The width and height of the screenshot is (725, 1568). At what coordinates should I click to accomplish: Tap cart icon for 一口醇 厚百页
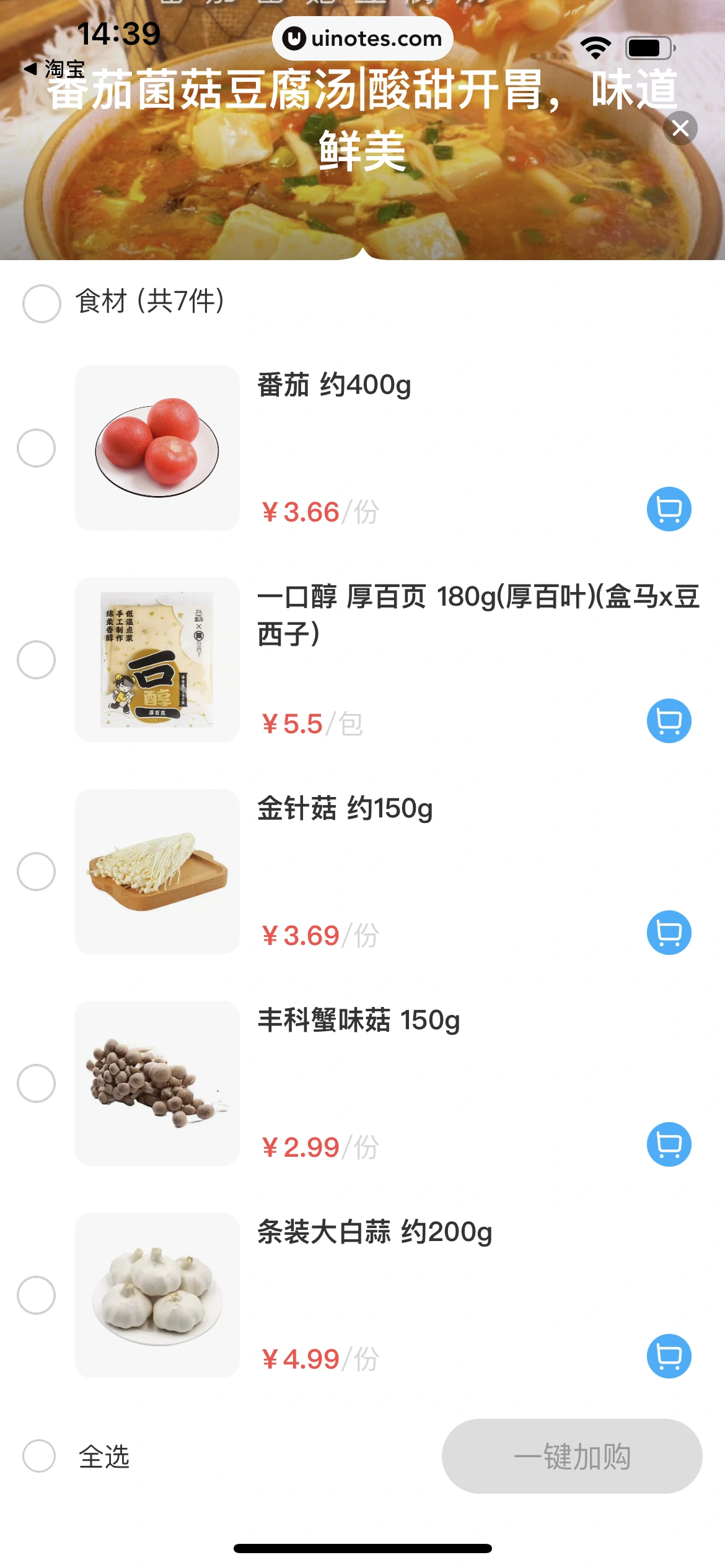[x=668, y=721]
